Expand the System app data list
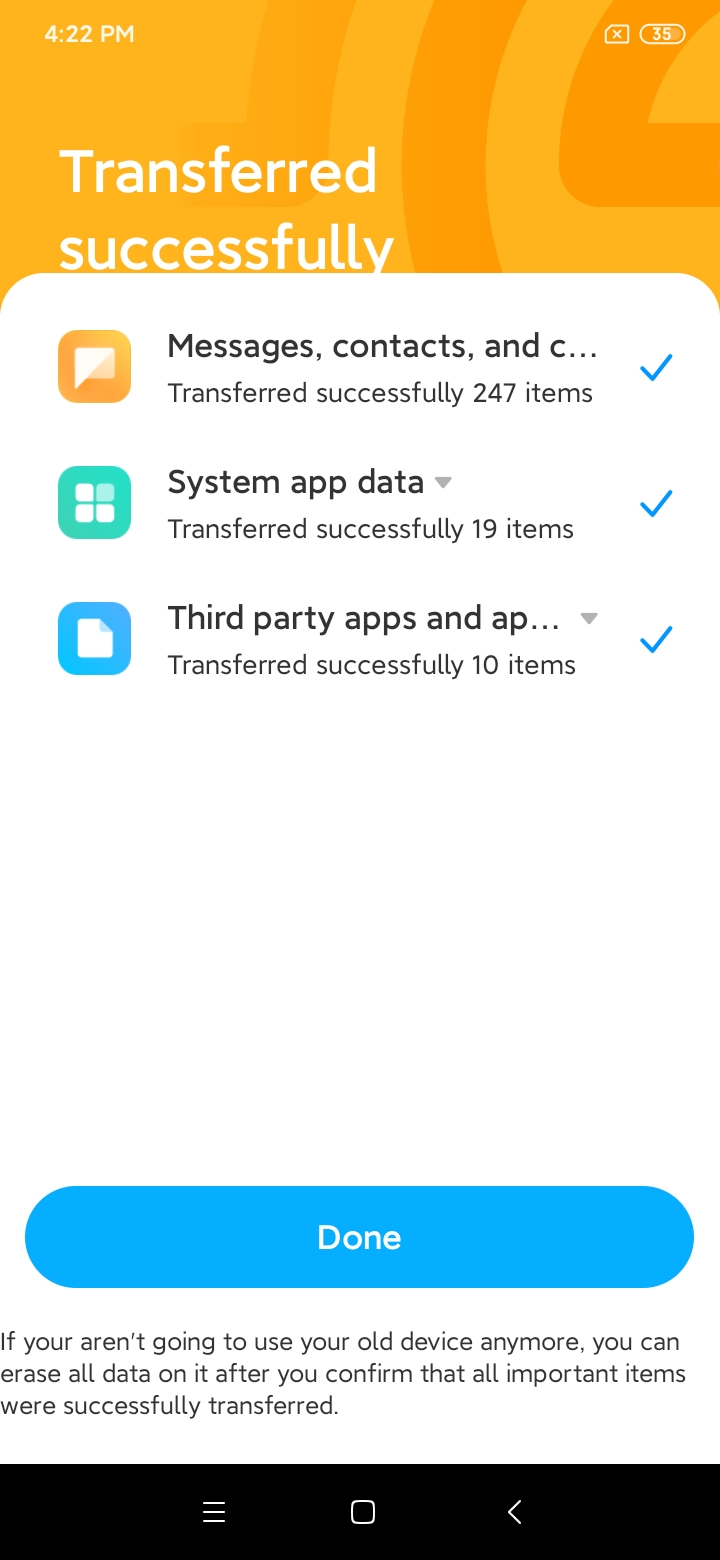720x1560 pixels. (x=444, y=483)
